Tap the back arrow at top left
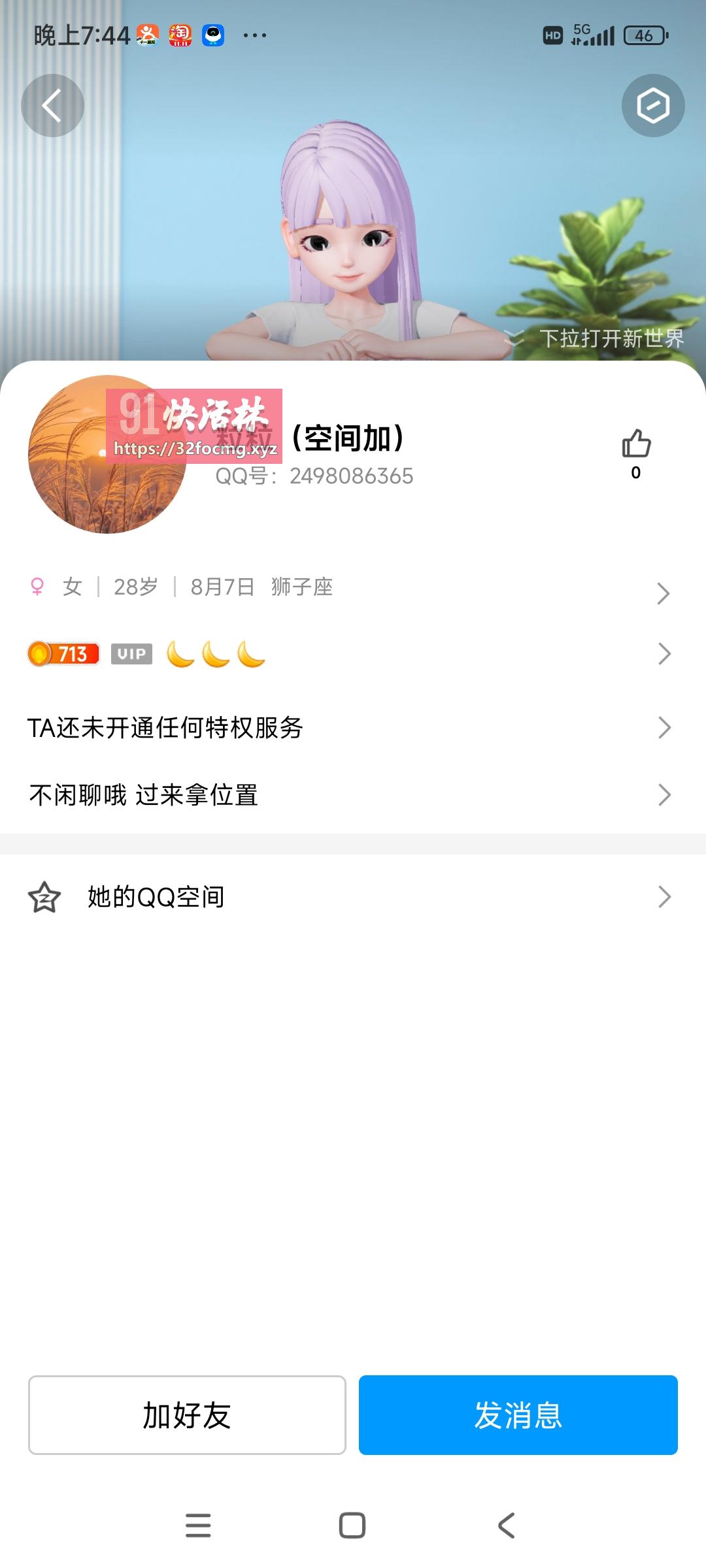 52,105
